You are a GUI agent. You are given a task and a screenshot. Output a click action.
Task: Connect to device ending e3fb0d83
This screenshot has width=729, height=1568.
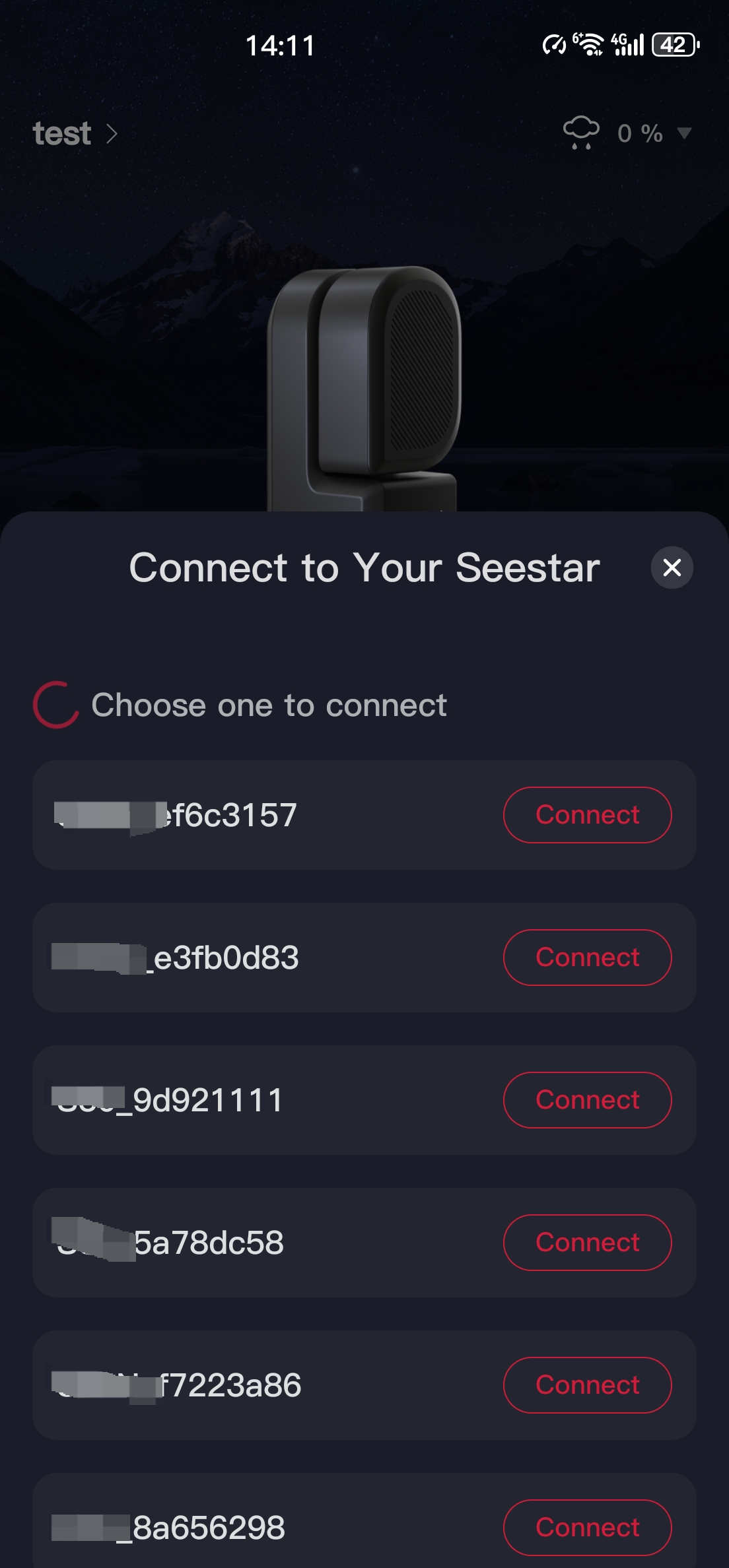click(587, 958)
